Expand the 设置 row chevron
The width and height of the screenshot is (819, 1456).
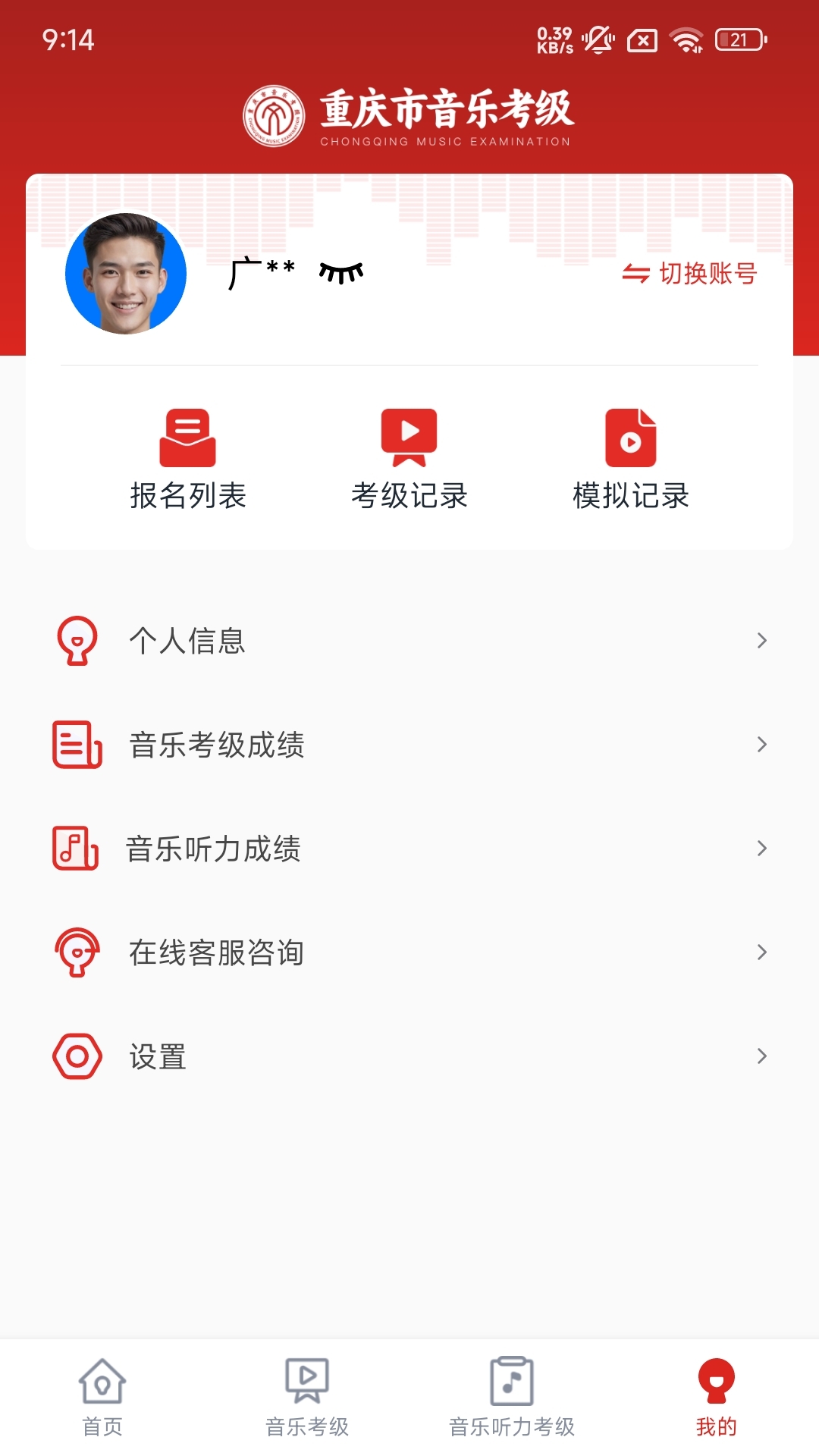762,1055
